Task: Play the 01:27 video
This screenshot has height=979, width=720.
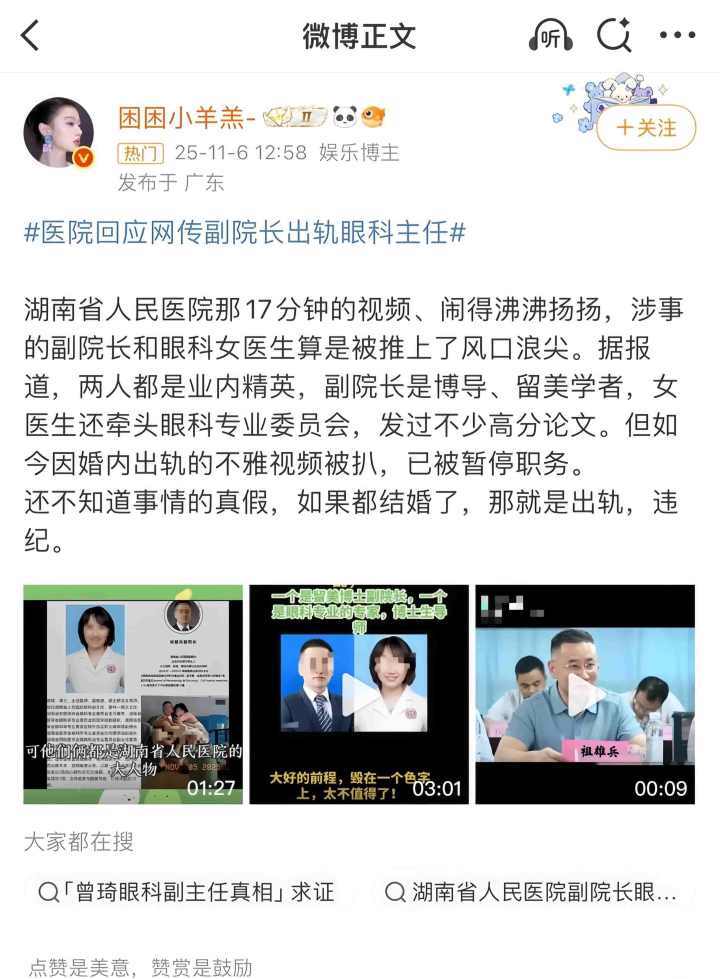Action: pos(133,694)
